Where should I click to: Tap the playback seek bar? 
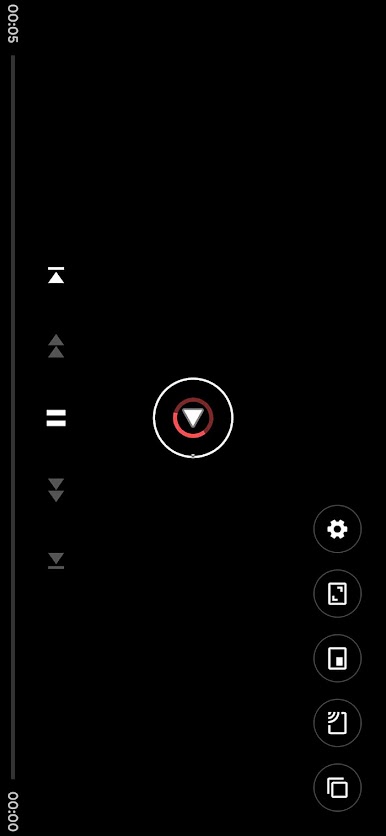(x=13, y=417)
